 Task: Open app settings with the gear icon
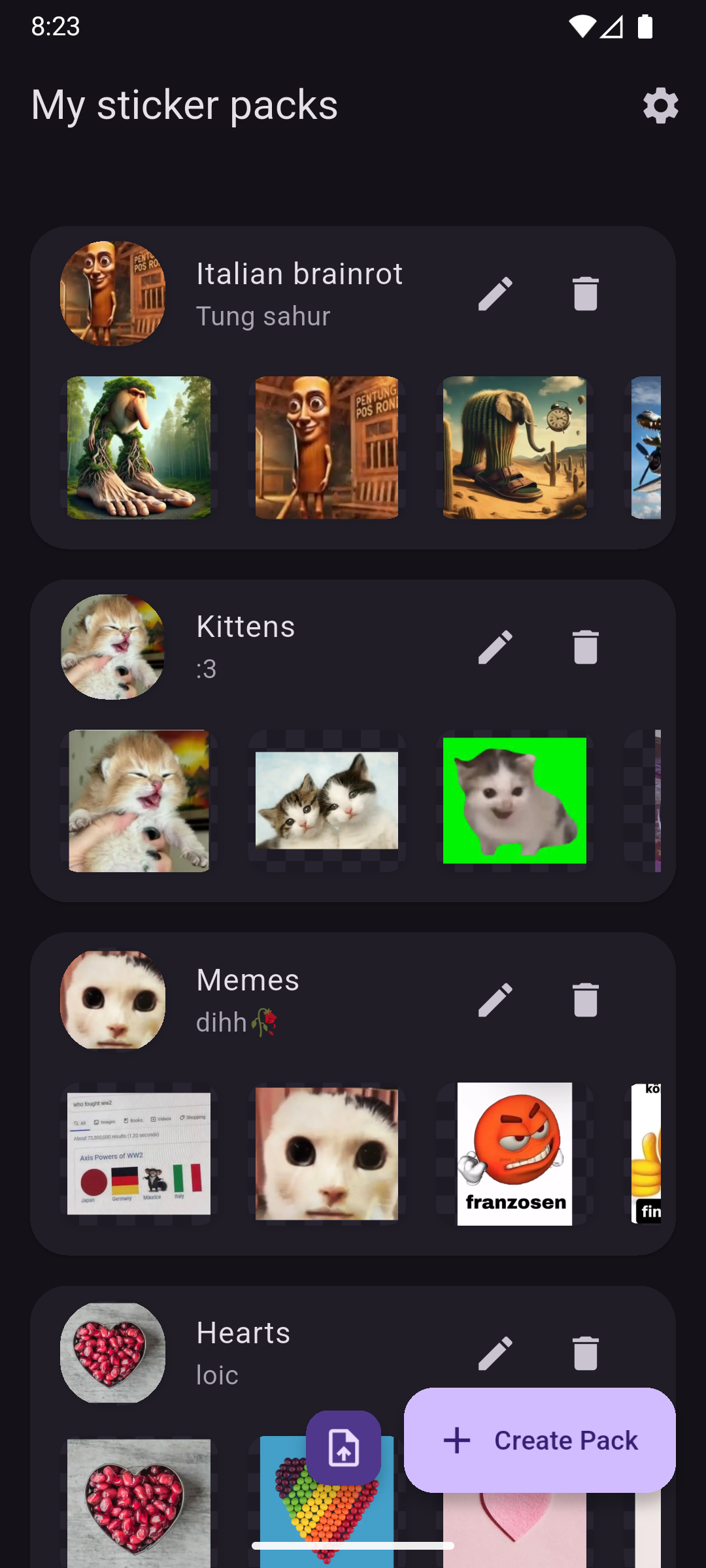(x=660, y=105)
